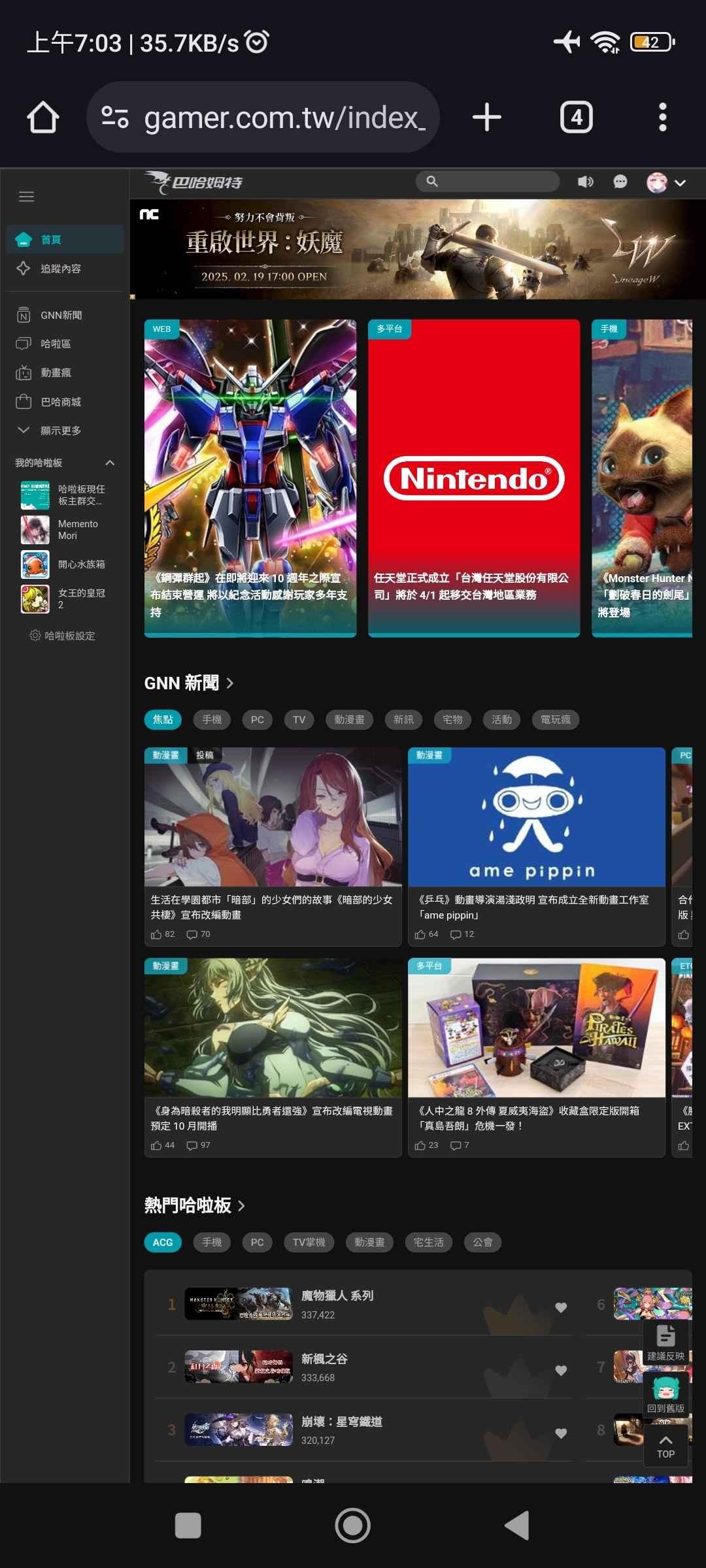This screenshot has height=1568, width=706.
Task: Open the ame pippin studio article
Action: point(537,847)
